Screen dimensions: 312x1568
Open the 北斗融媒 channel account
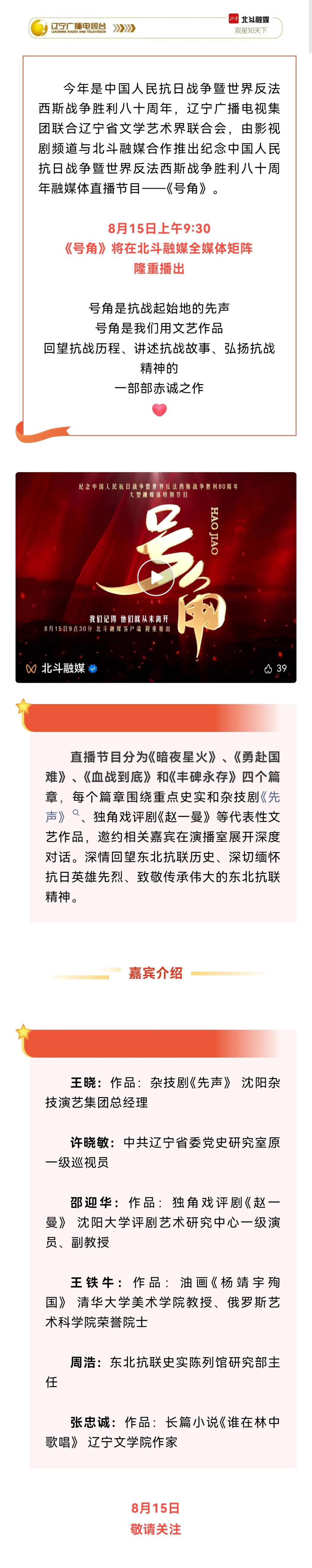62,668
